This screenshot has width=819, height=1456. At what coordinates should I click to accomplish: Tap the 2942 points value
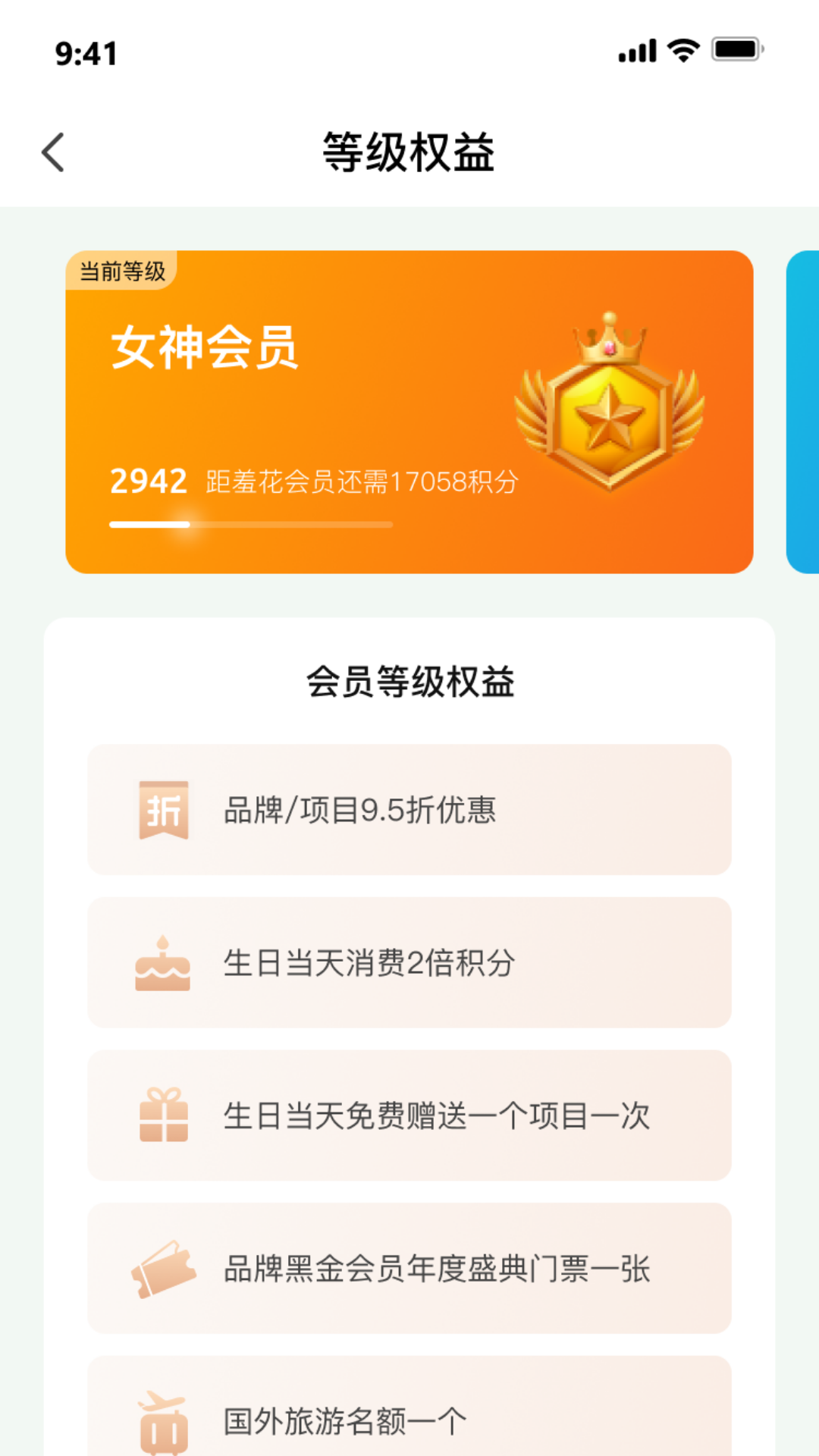pos(149,480)
